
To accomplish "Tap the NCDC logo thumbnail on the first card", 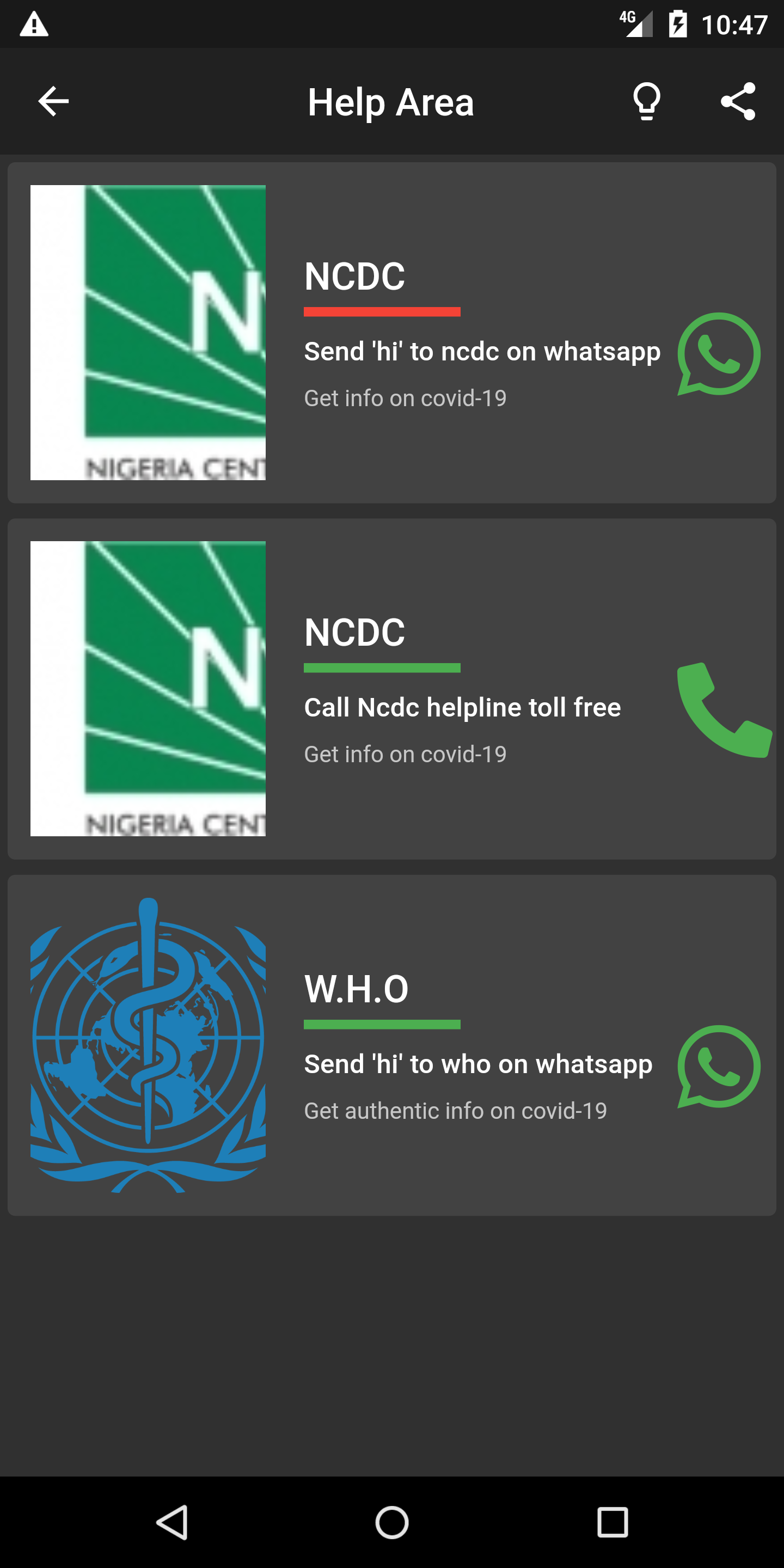I will pyautogui.click(x=148, y=332).
